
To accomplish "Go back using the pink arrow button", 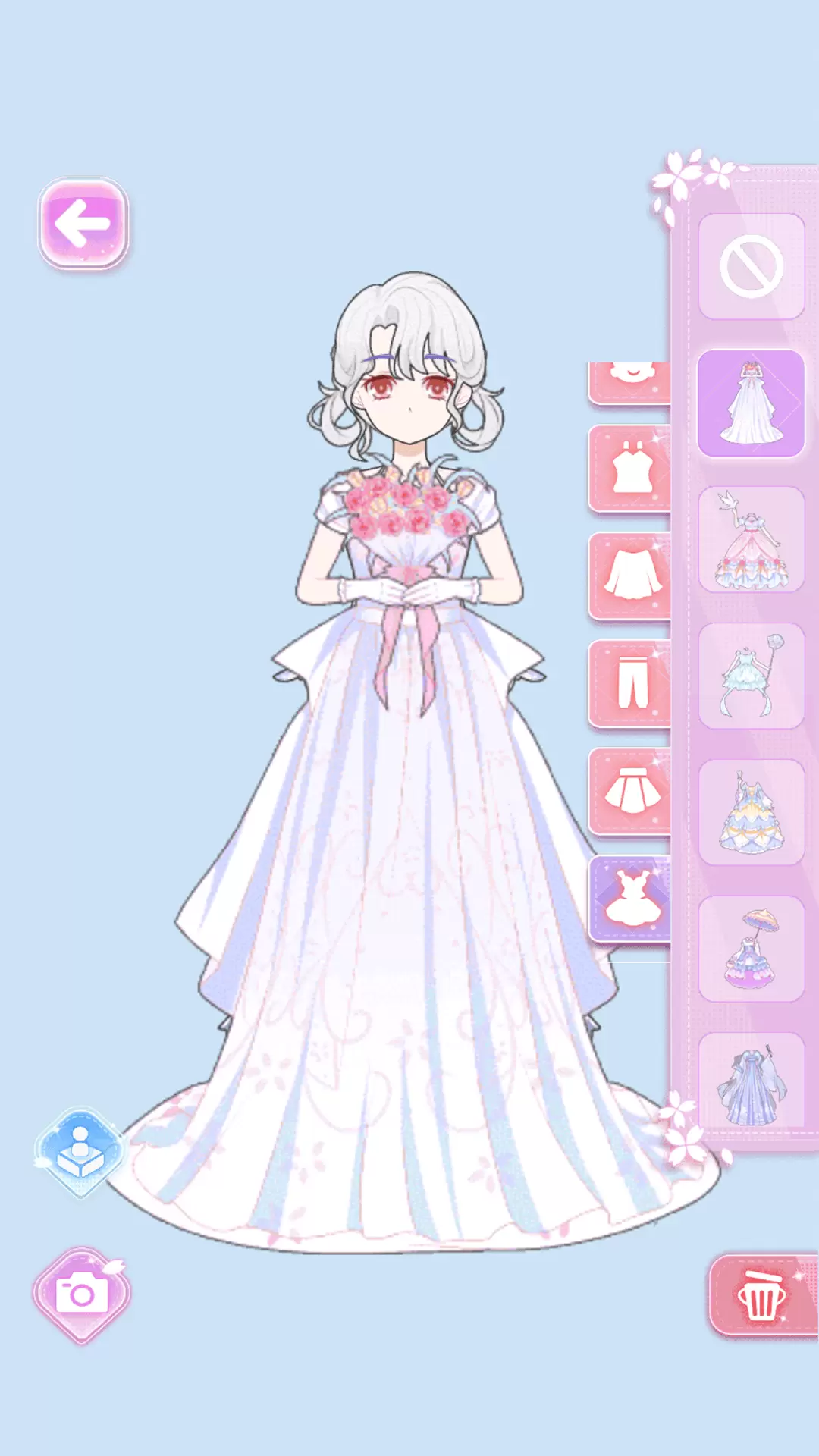I will (83, 223).
